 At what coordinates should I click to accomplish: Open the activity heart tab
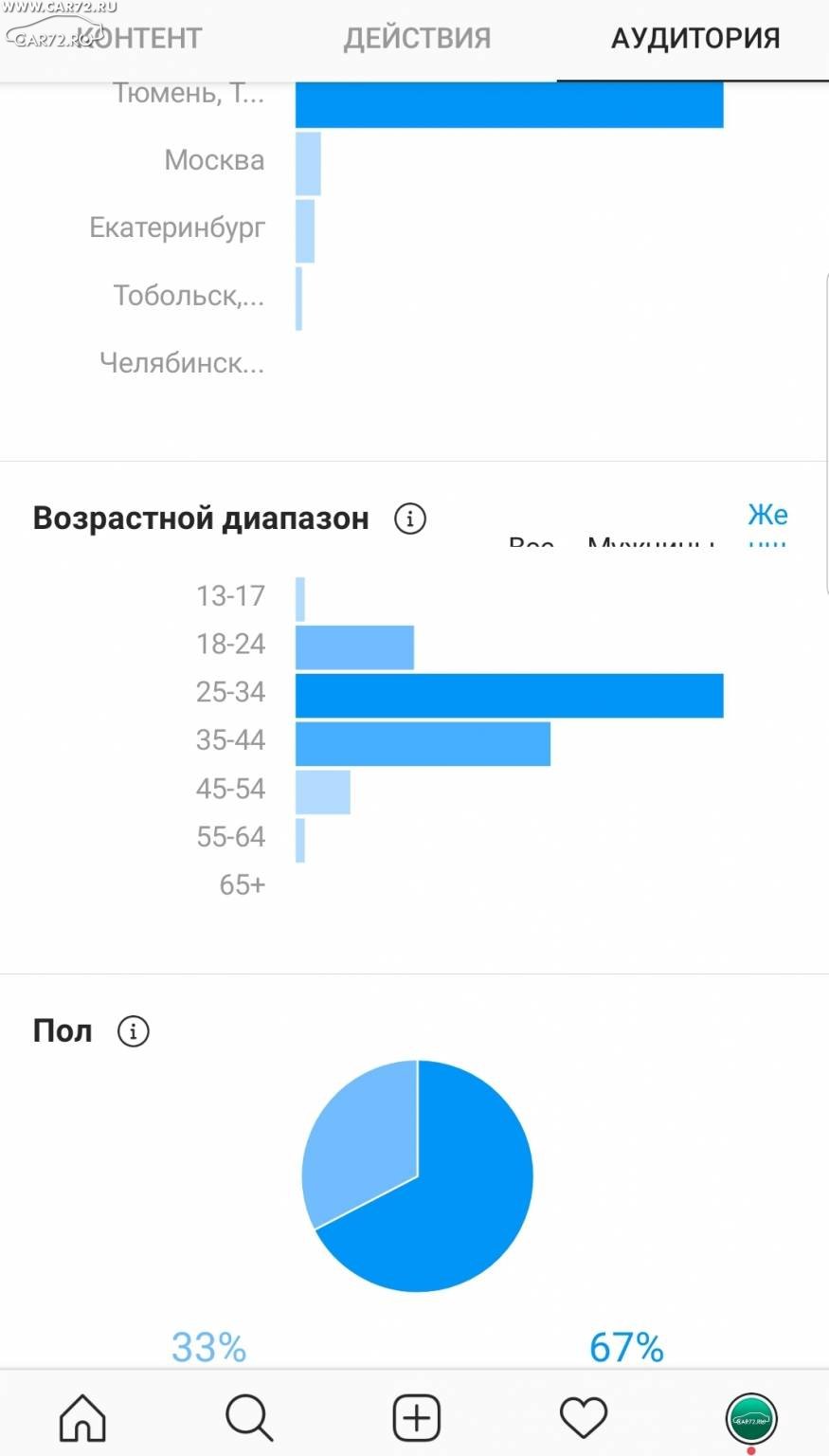tap(584, 1418)
